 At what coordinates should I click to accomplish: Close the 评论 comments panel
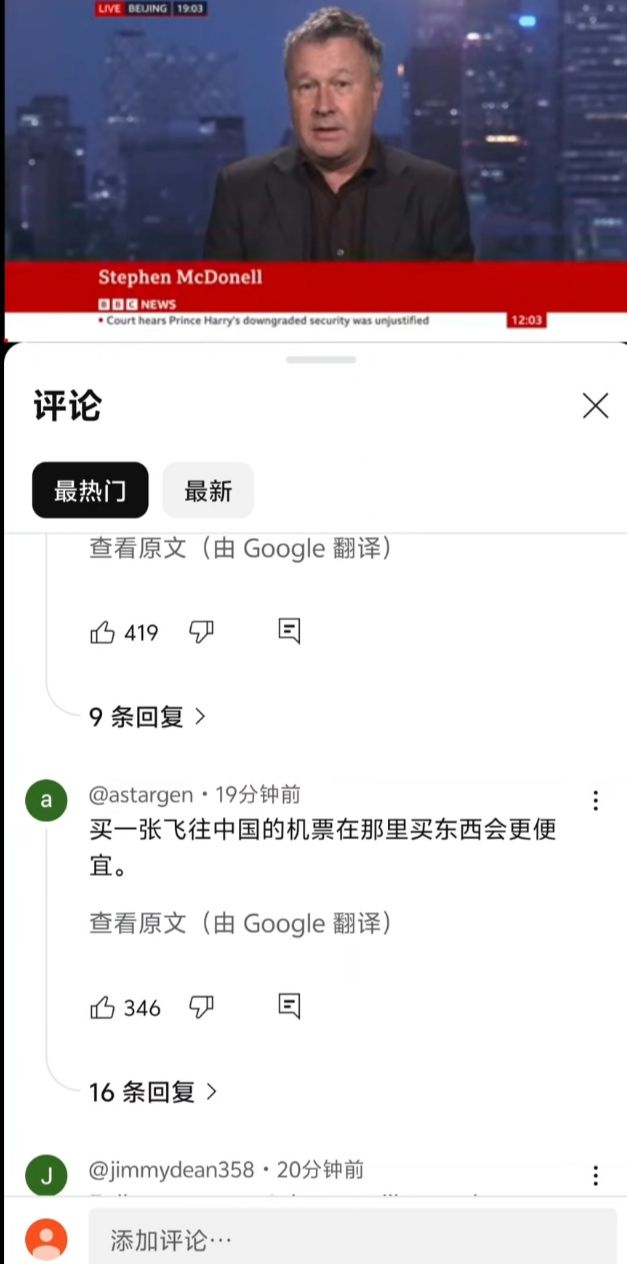[x=595, y=406]
